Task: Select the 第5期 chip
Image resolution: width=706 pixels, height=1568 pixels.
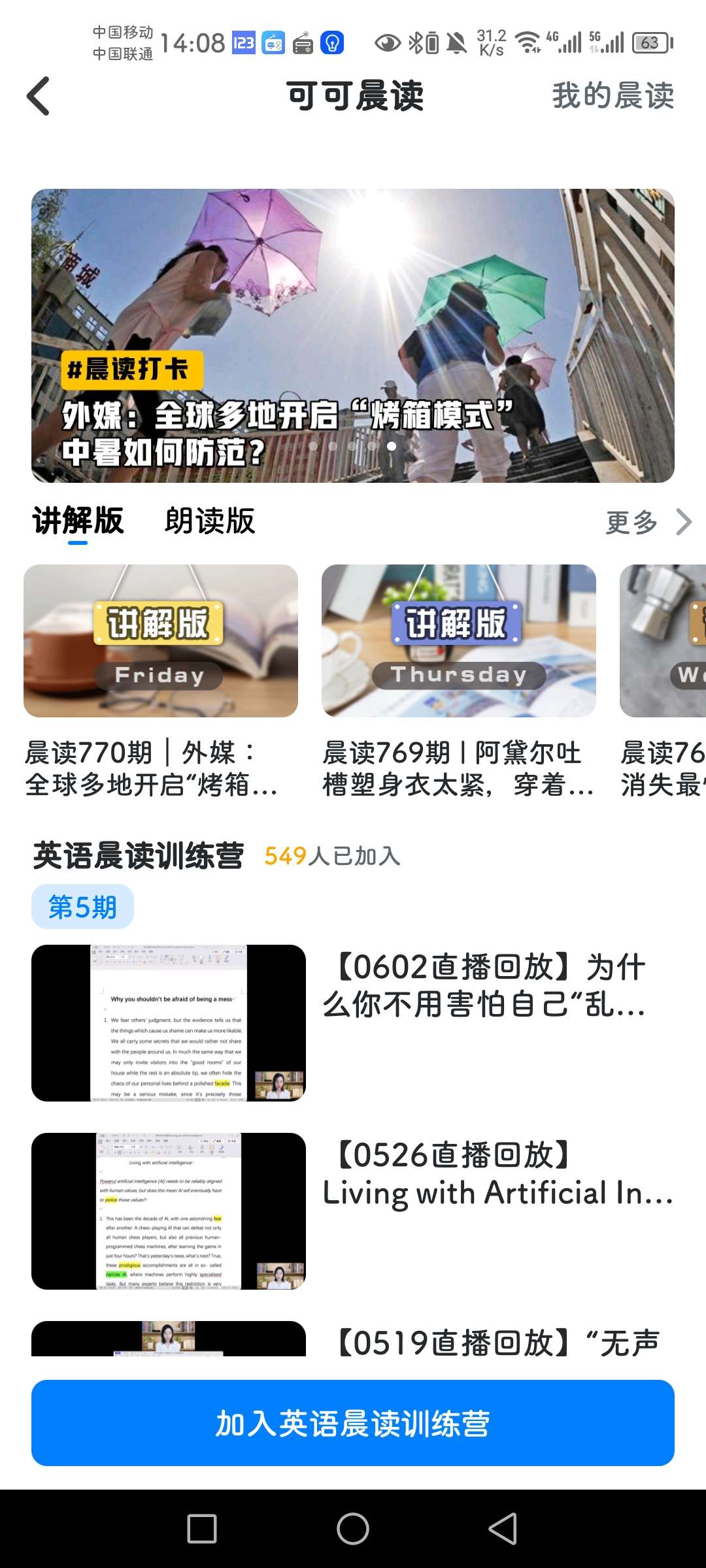Action: [82, 907]
